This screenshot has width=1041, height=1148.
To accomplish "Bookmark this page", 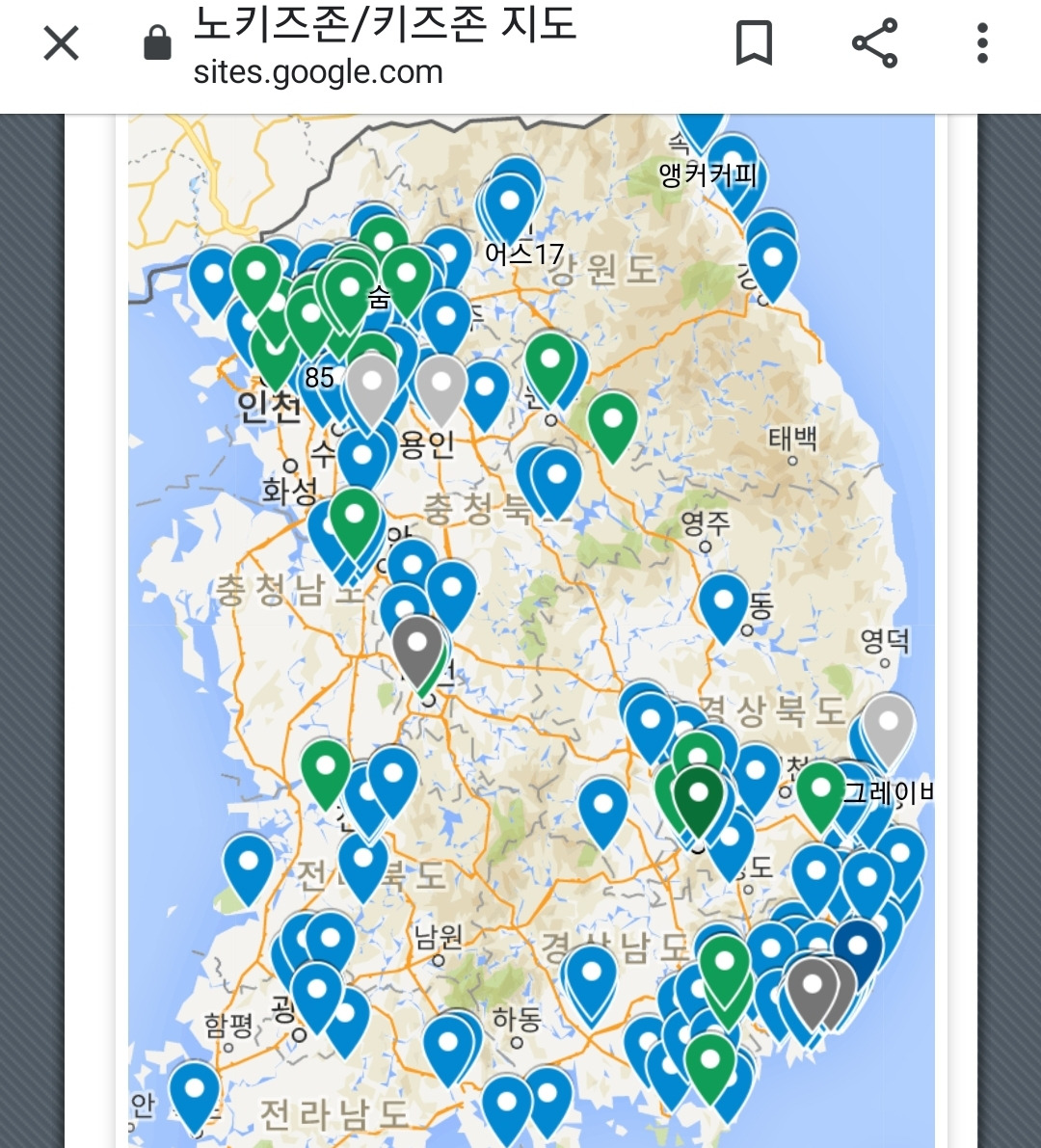I will click(x=754, y=43).
